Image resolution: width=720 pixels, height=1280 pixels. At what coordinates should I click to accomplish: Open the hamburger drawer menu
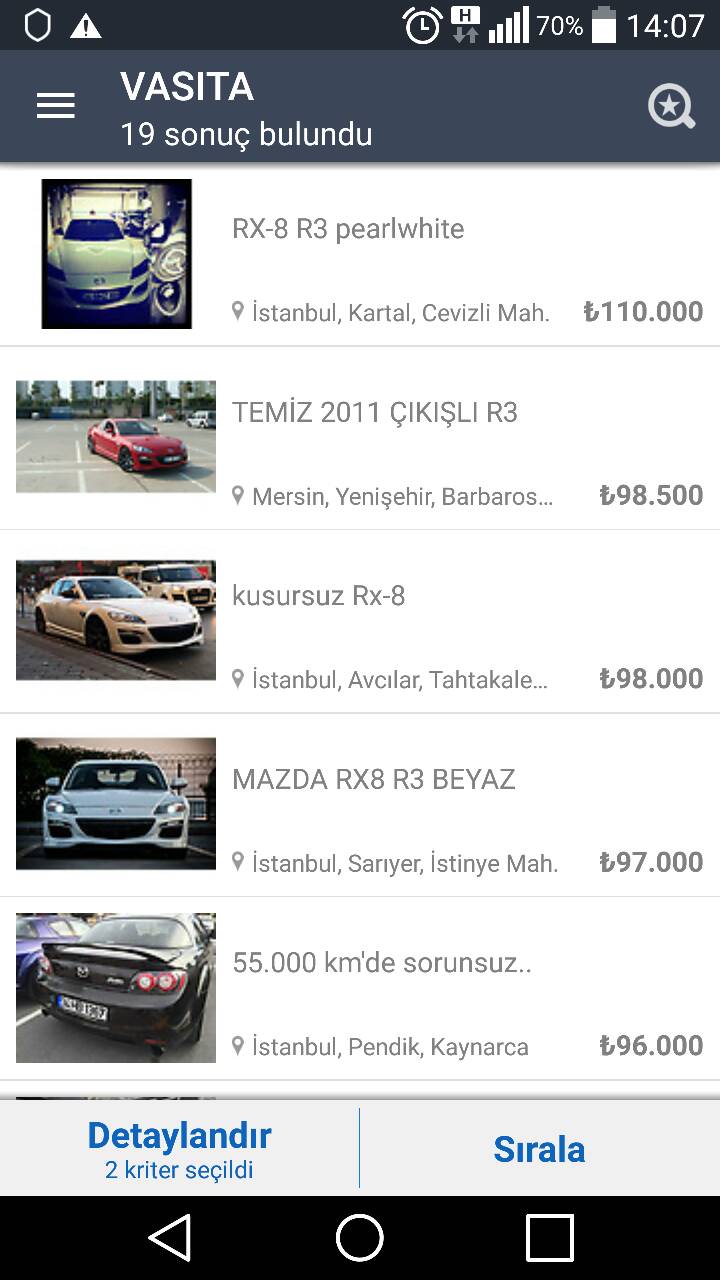56,106
